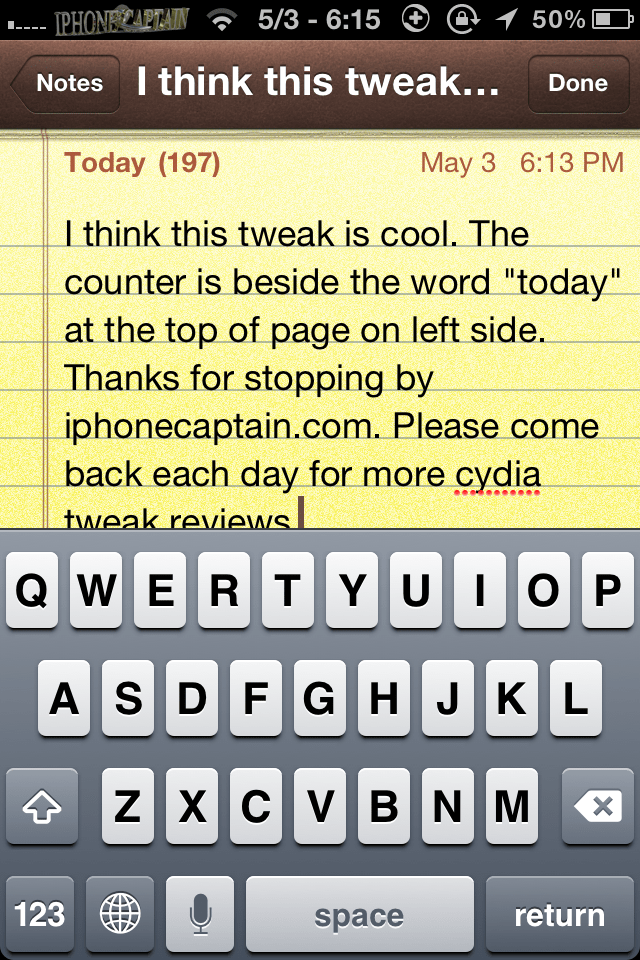Tap the letter M key
640x960 pixels.
tap(512, 806)
